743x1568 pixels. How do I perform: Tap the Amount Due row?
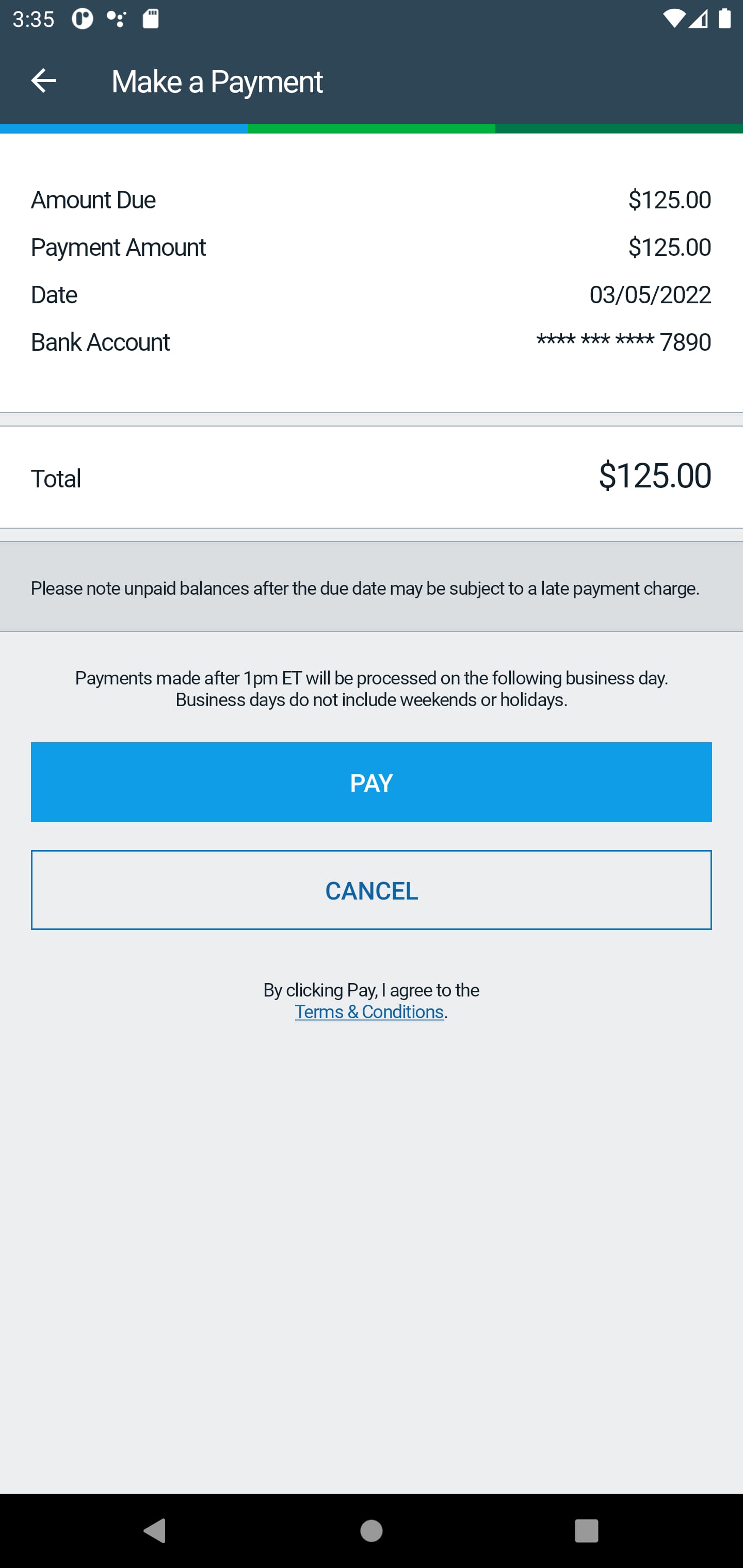tap(372, 200)
